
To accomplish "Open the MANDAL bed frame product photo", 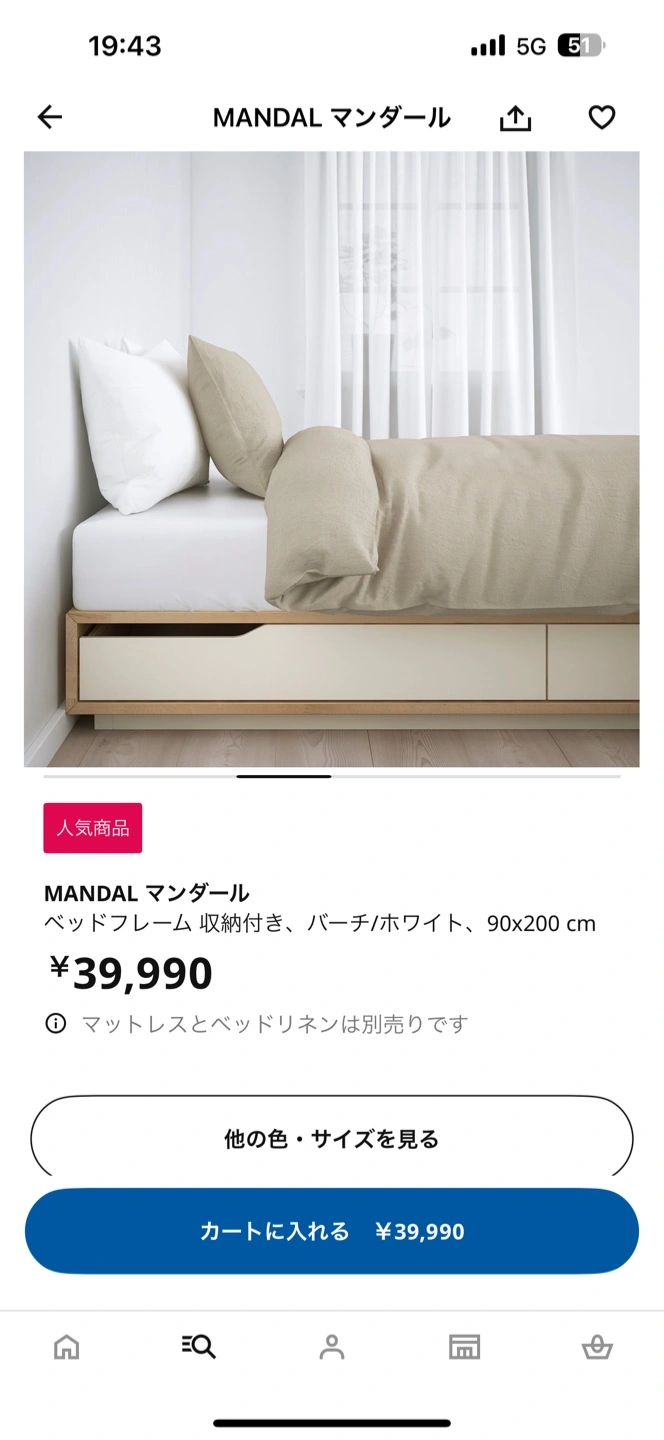I will pos(332,460).
